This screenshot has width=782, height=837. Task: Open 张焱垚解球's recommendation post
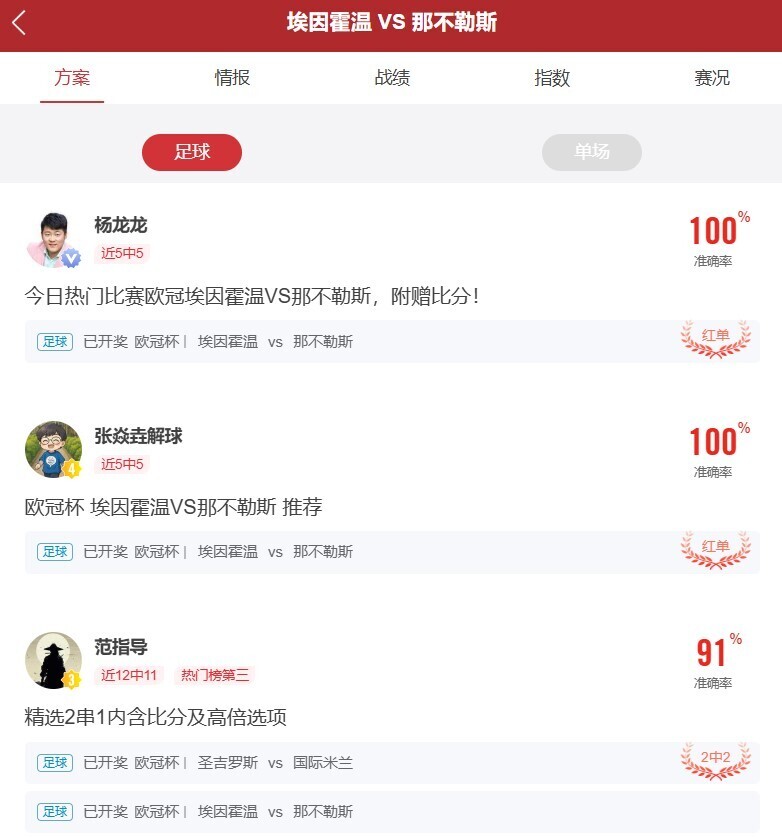click(173, 507)
